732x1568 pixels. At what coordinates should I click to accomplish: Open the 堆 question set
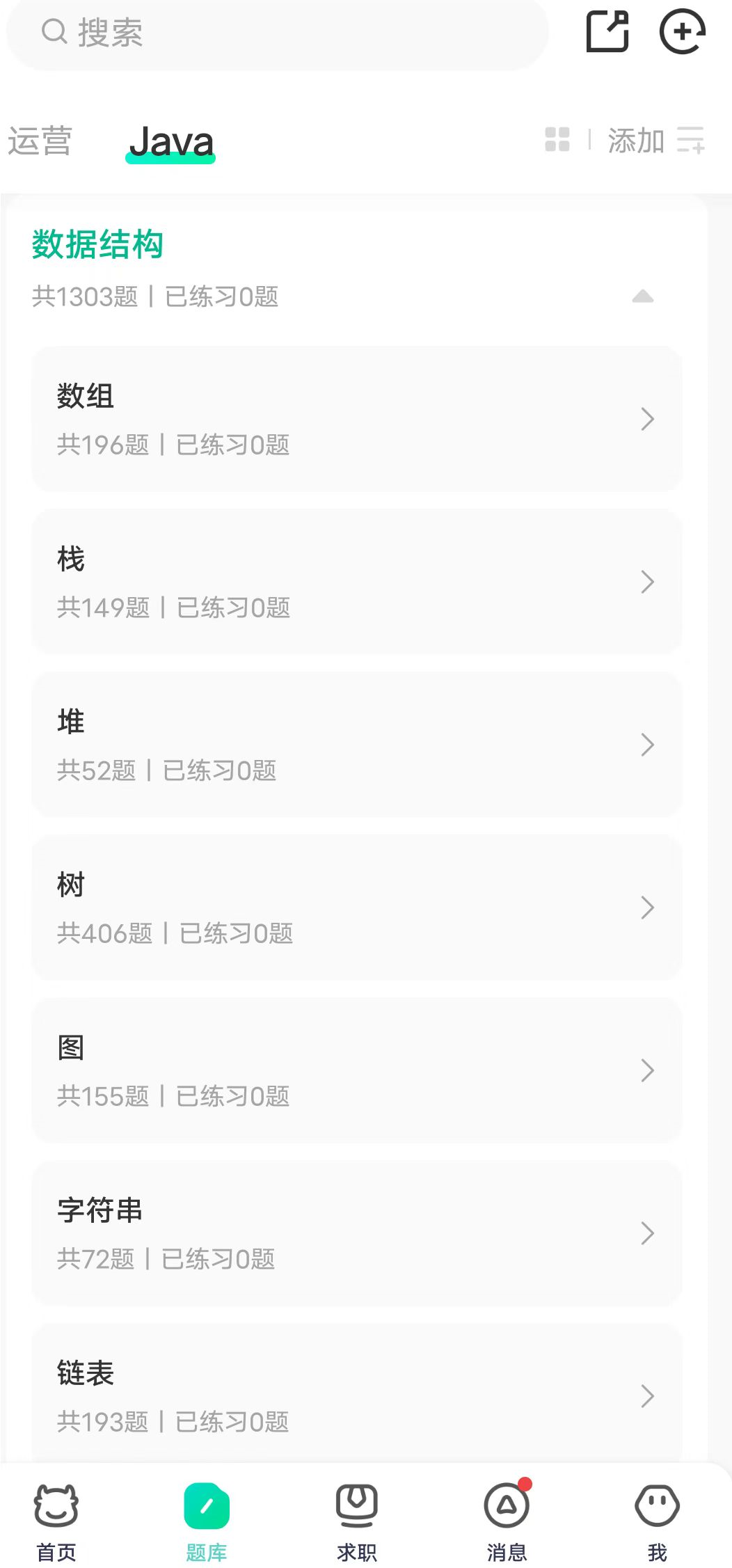point(356,745)
